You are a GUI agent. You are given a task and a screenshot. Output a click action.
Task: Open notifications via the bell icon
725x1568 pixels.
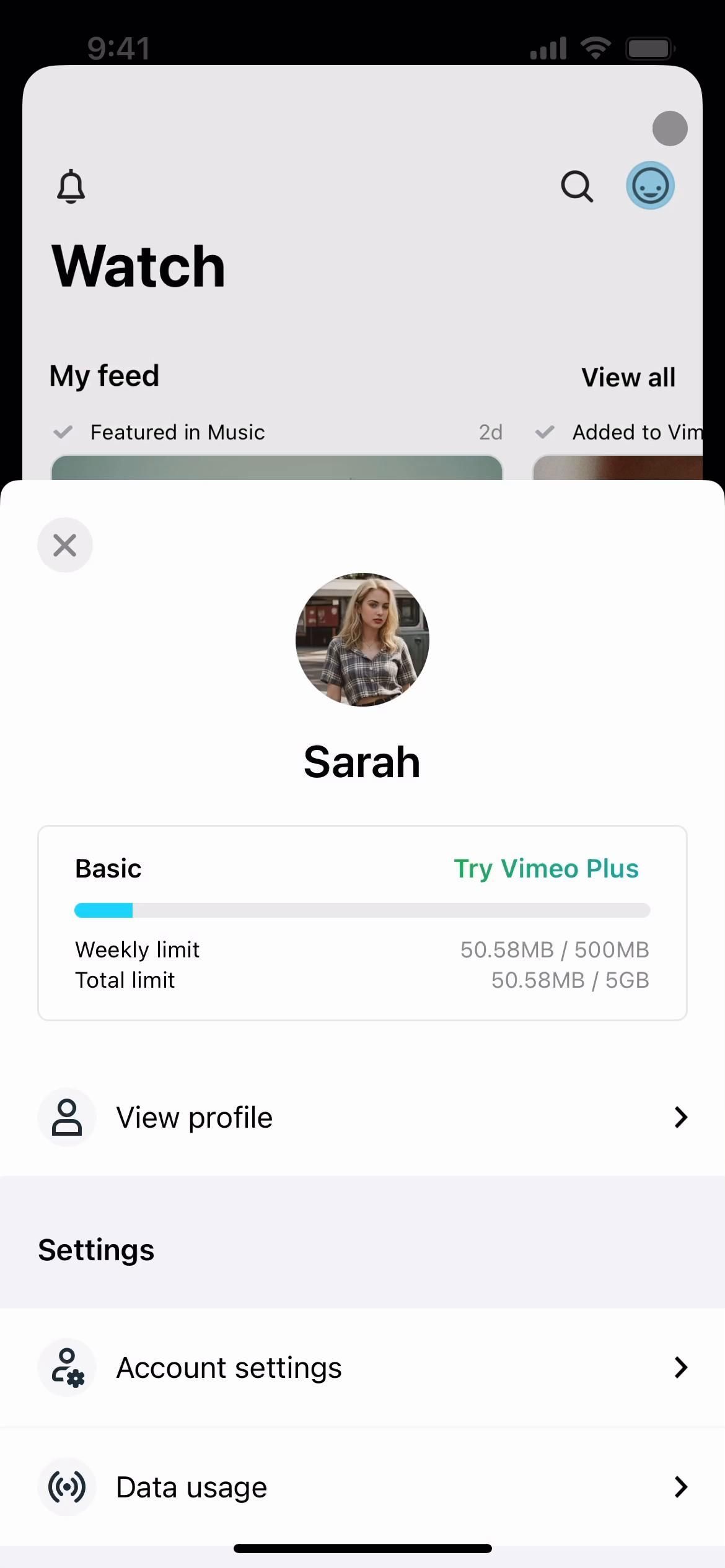click(x=71, y=186)
